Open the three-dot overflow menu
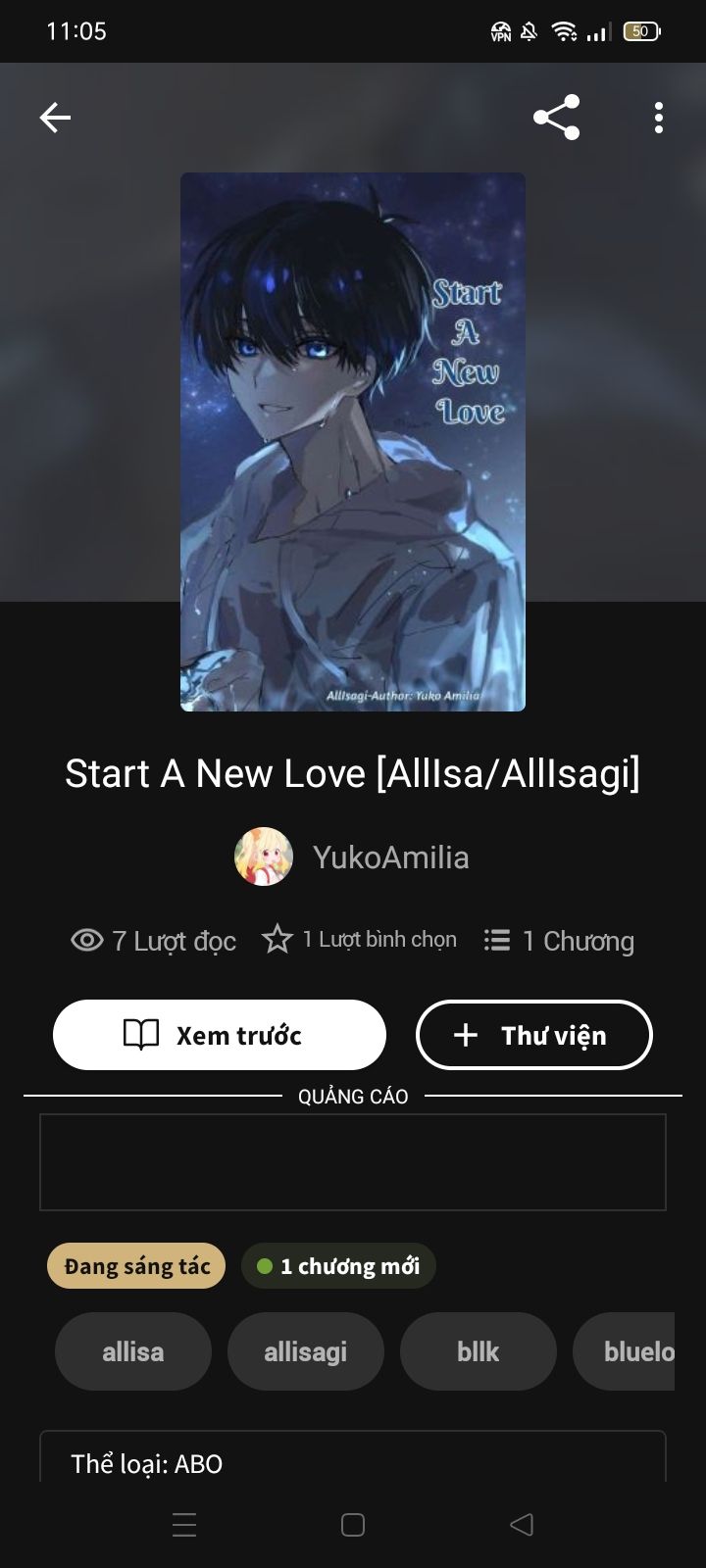 point(659,118)
